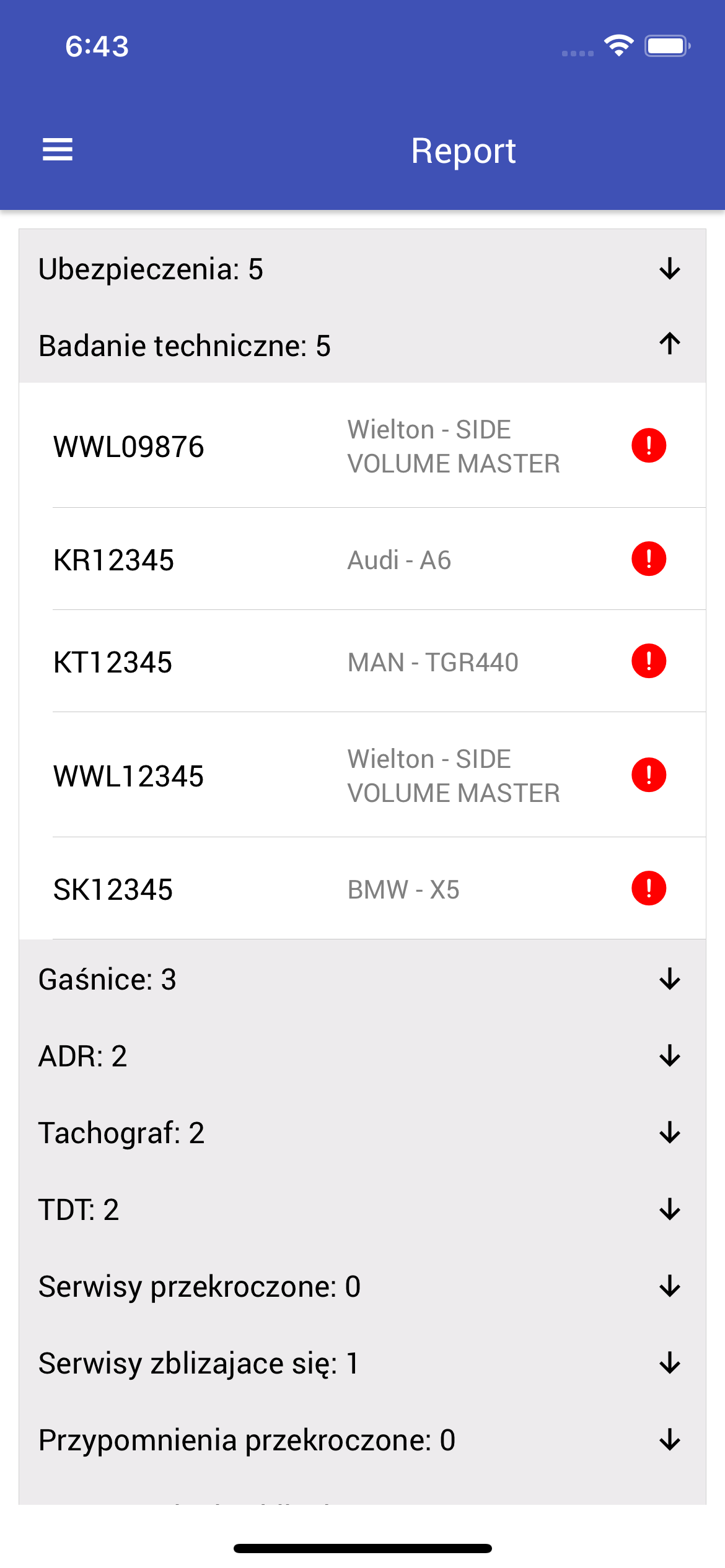
Task: Select the MAN TGR440 vehicle KT12345
Action: click(310, 661)
